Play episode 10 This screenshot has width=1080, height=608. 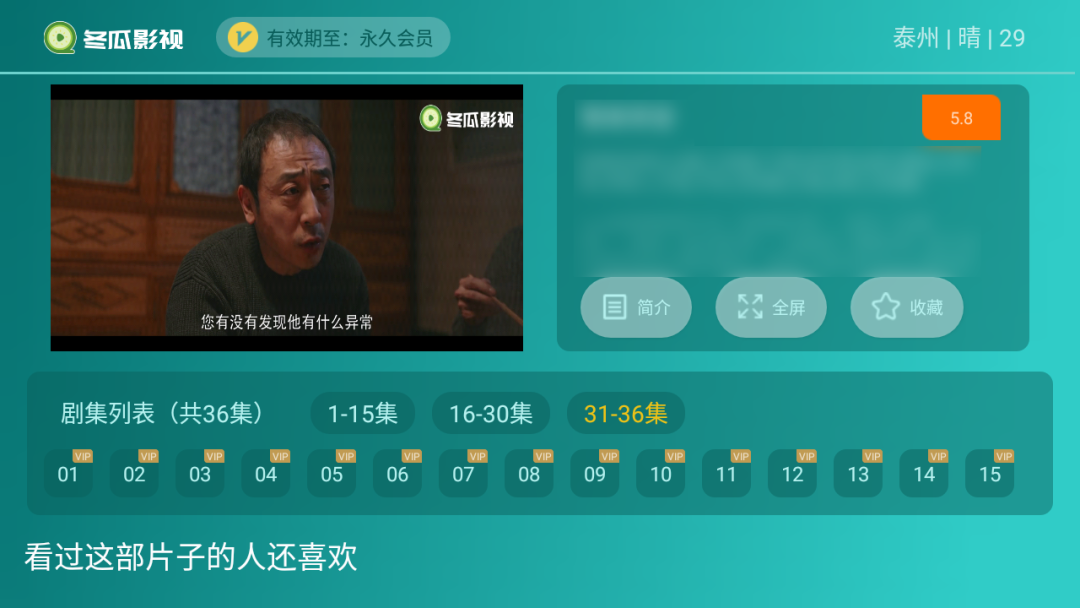tap(661, 474)
